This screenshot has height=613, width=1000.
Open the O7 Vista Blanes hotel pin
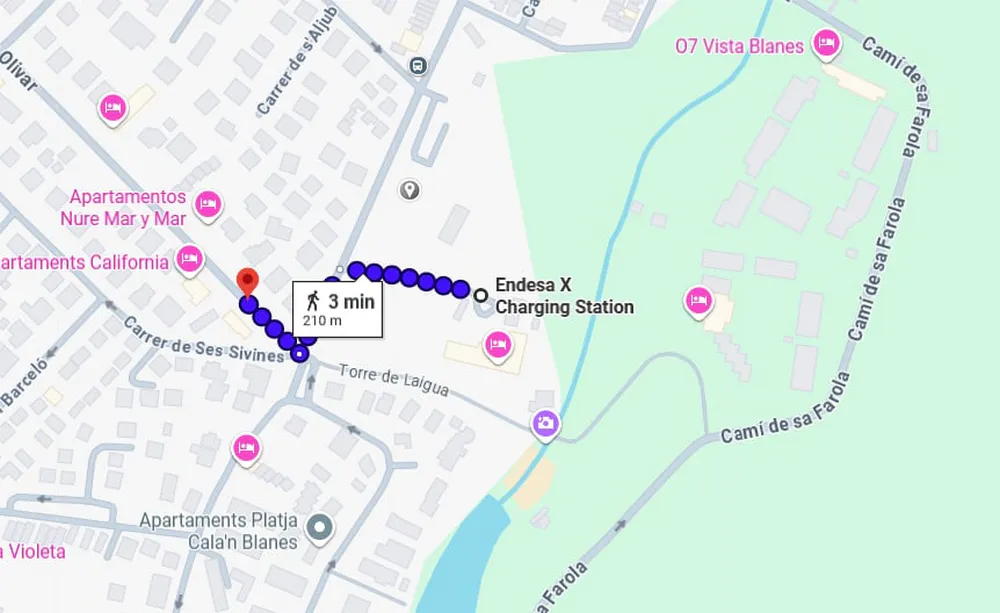click(x=825, y=43)
